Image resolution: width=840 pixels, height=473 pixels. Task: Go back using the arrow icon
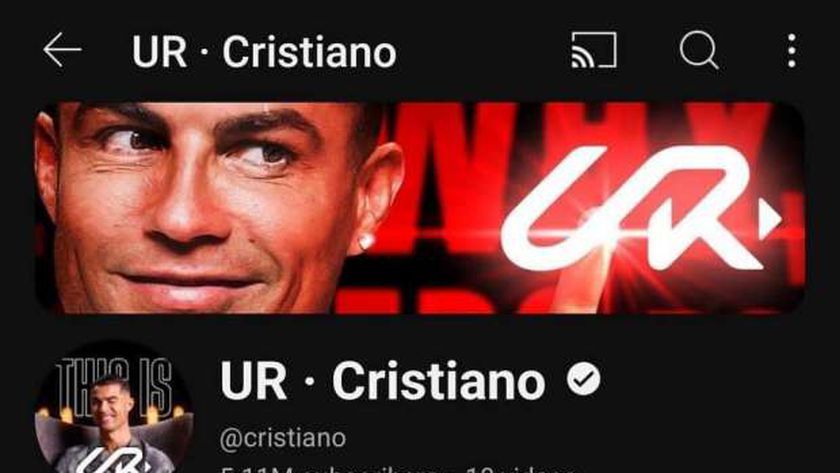click(x=62, y=51)
